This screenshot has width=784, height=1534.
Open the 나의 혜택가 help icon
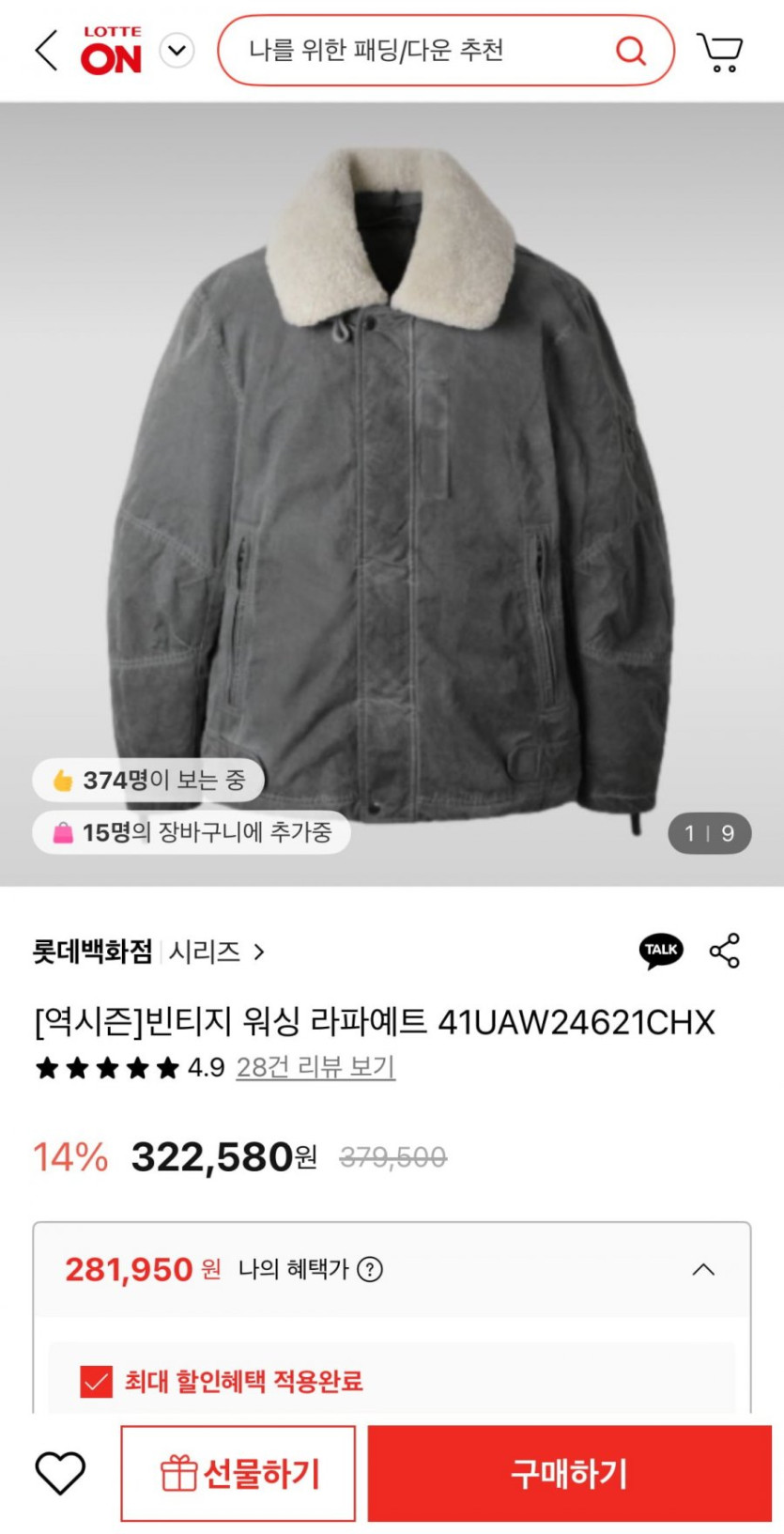(371, 1269)
